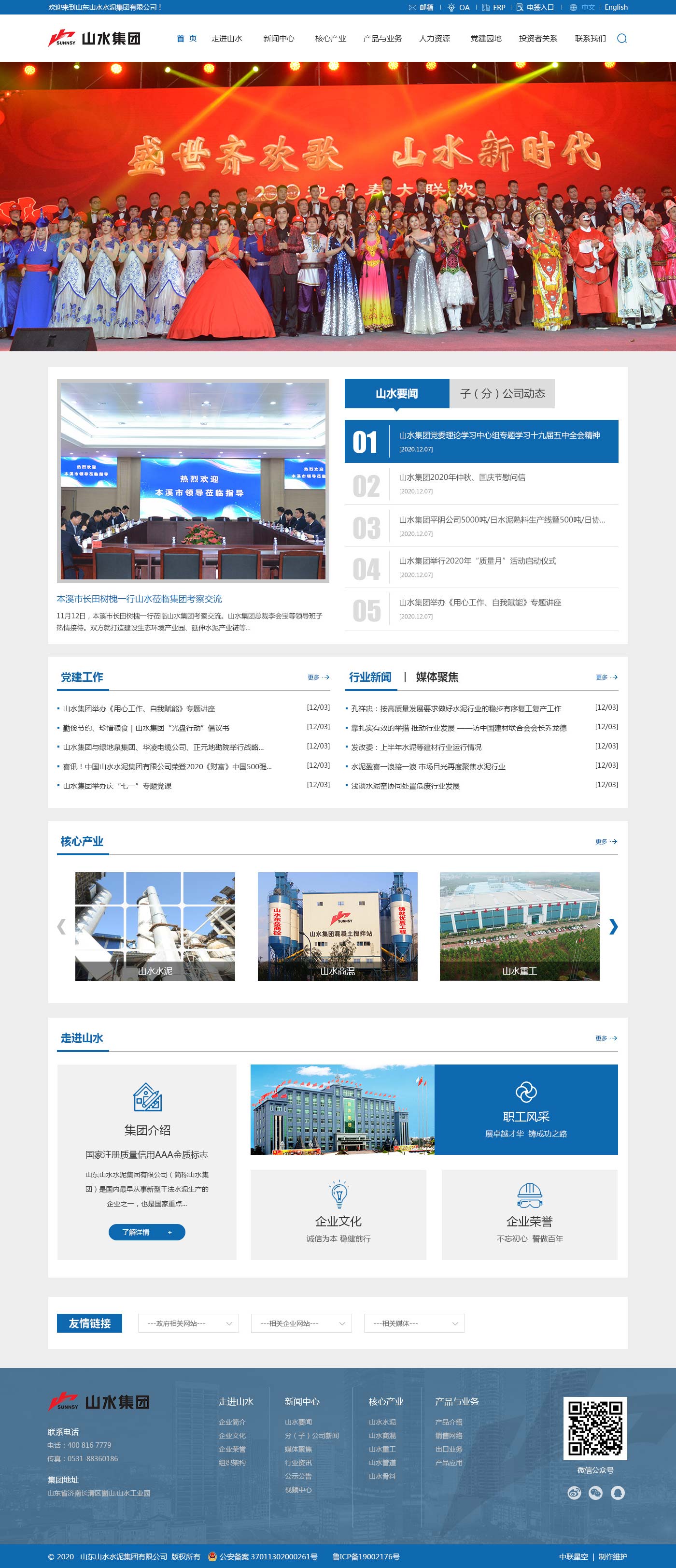The image size is (676, 1568).
Task: Switch to 子（分）公司动态 tab
Action: (x=502, y=393)
